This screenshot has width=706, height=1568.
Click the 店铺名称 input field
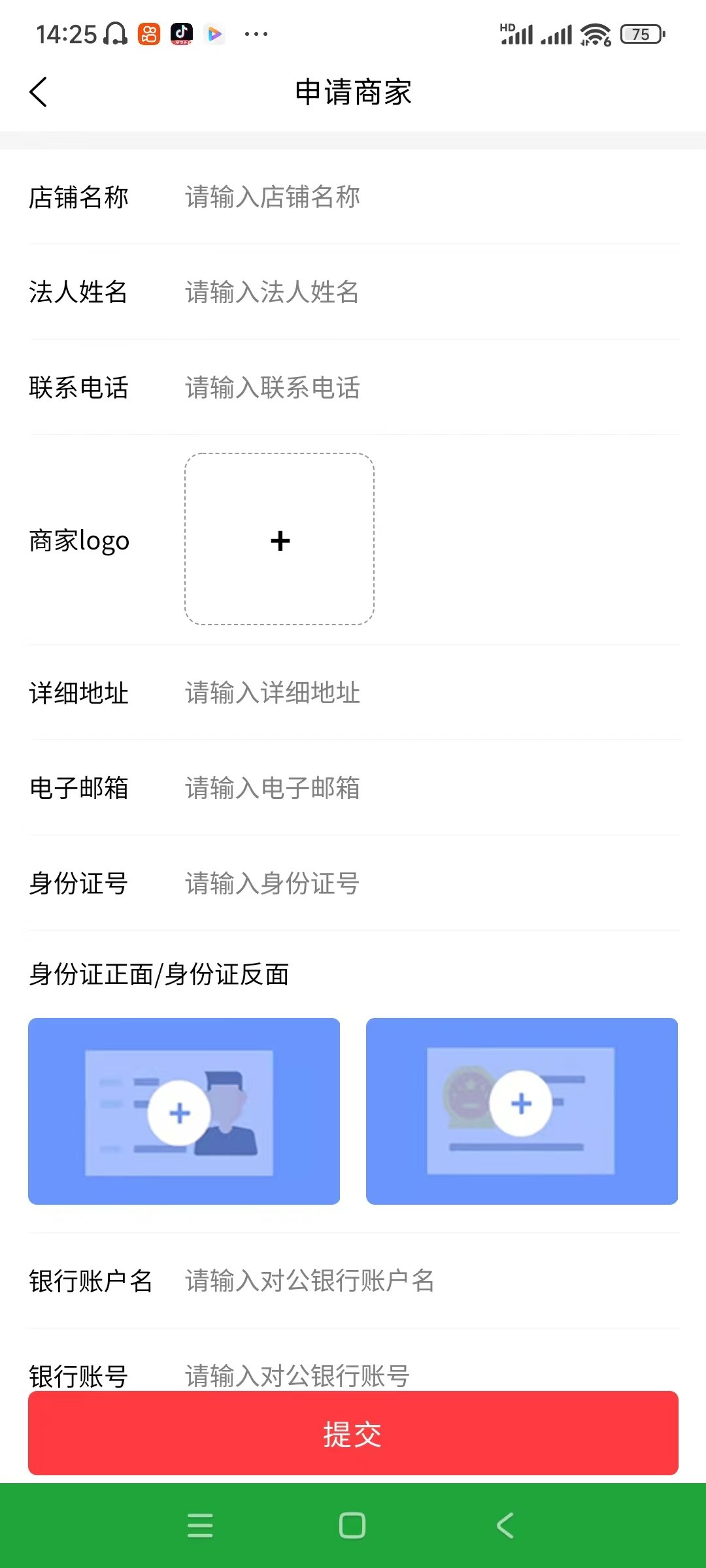point(327,197)
